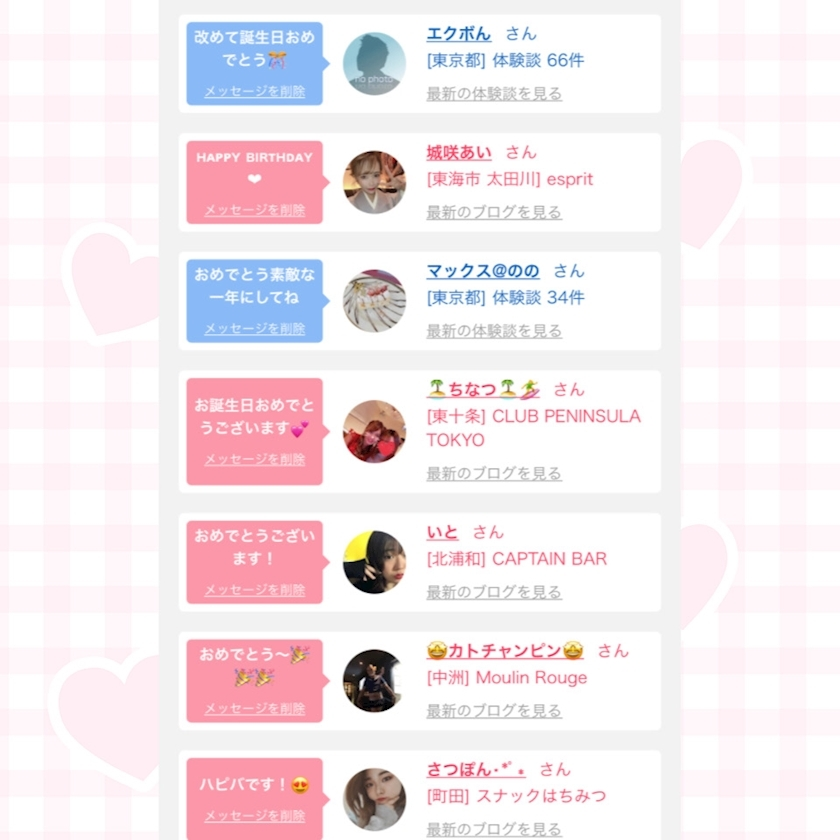Delete the message from いと

coord(255,590)
